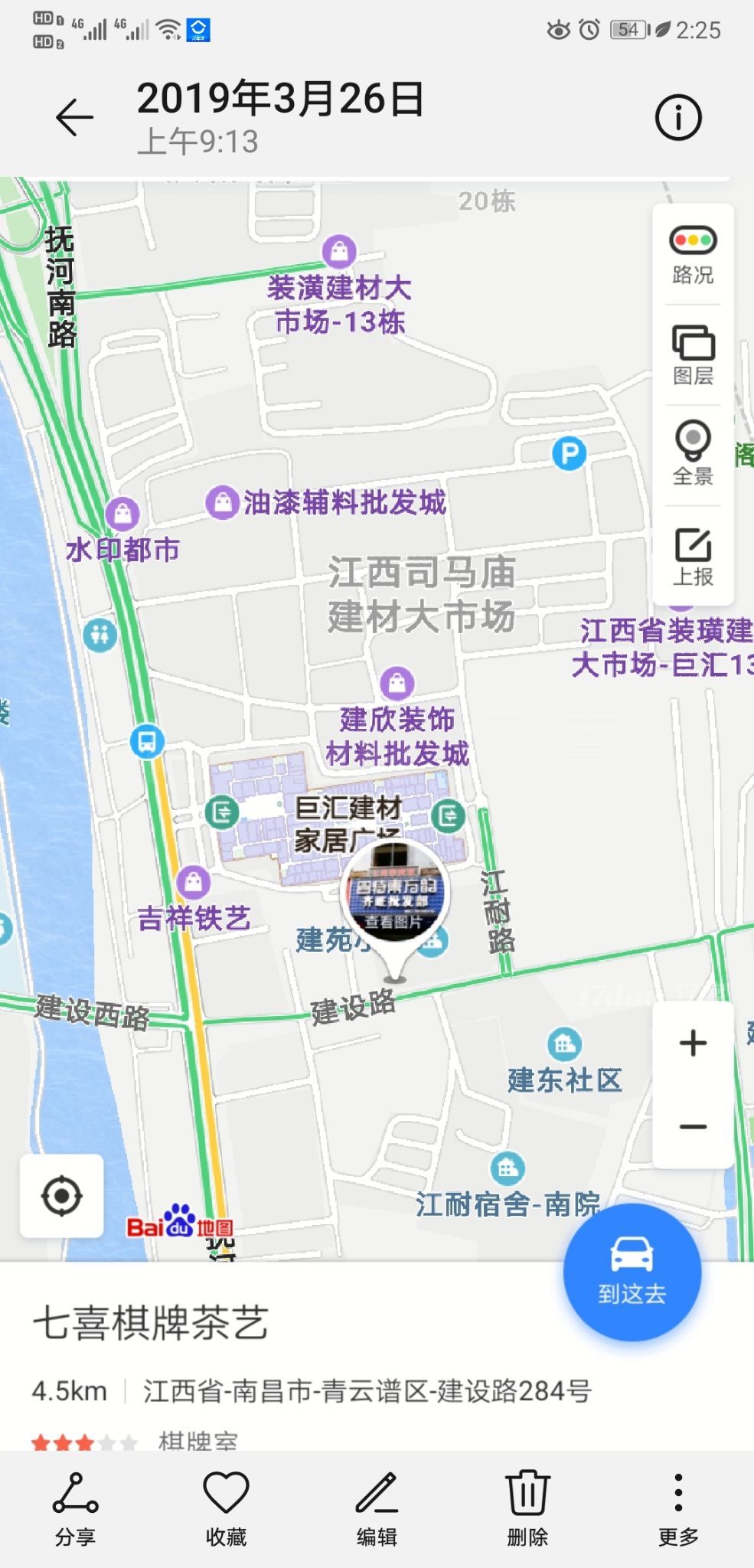The image size is (754, 1568).
Task: Center map on my location
Action: [x=62, y=1196]
